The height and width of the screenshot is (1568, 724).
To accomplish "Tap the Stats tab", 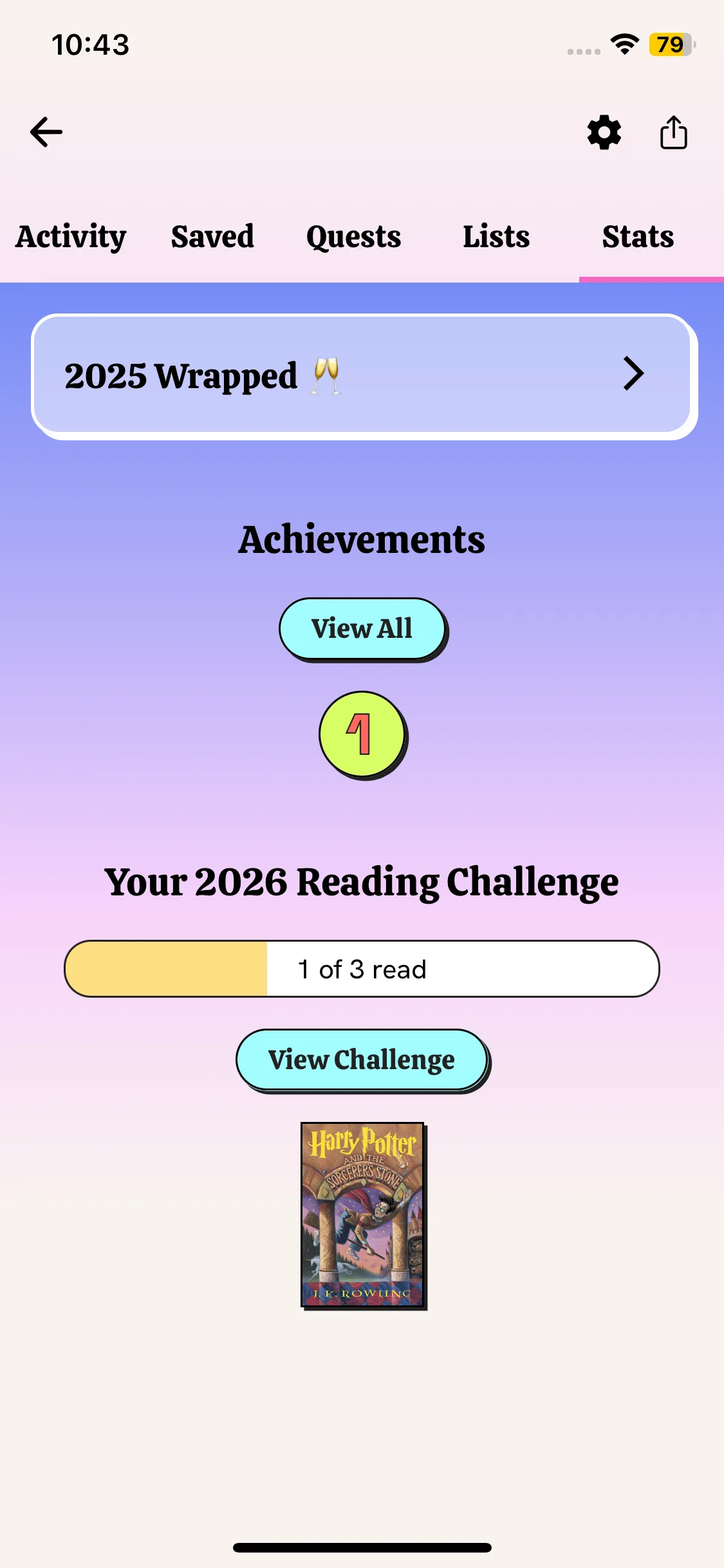I will click(638, 237).
